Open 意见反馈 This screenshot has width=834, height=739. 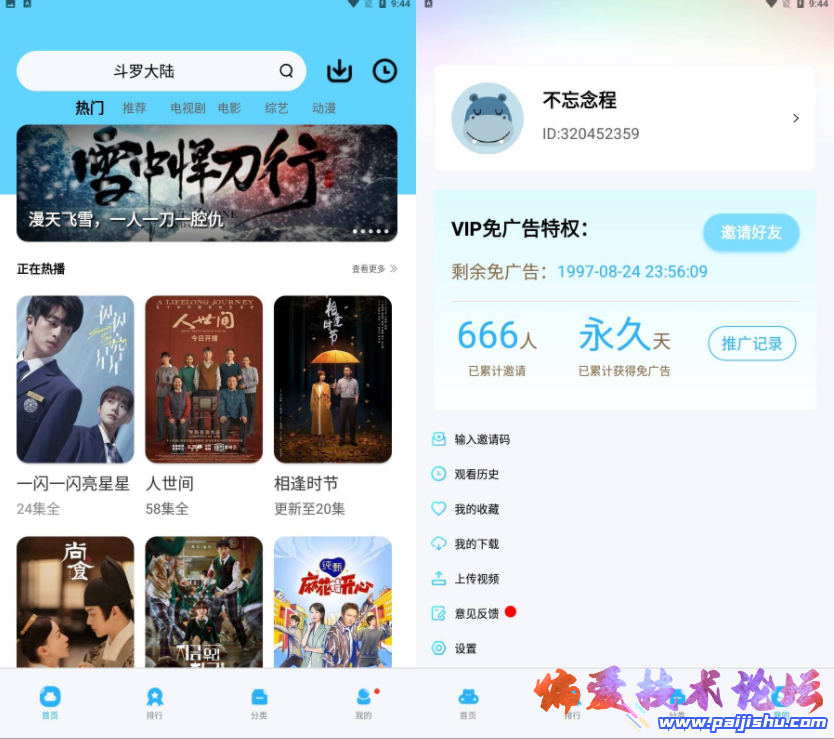click(476, 613)
